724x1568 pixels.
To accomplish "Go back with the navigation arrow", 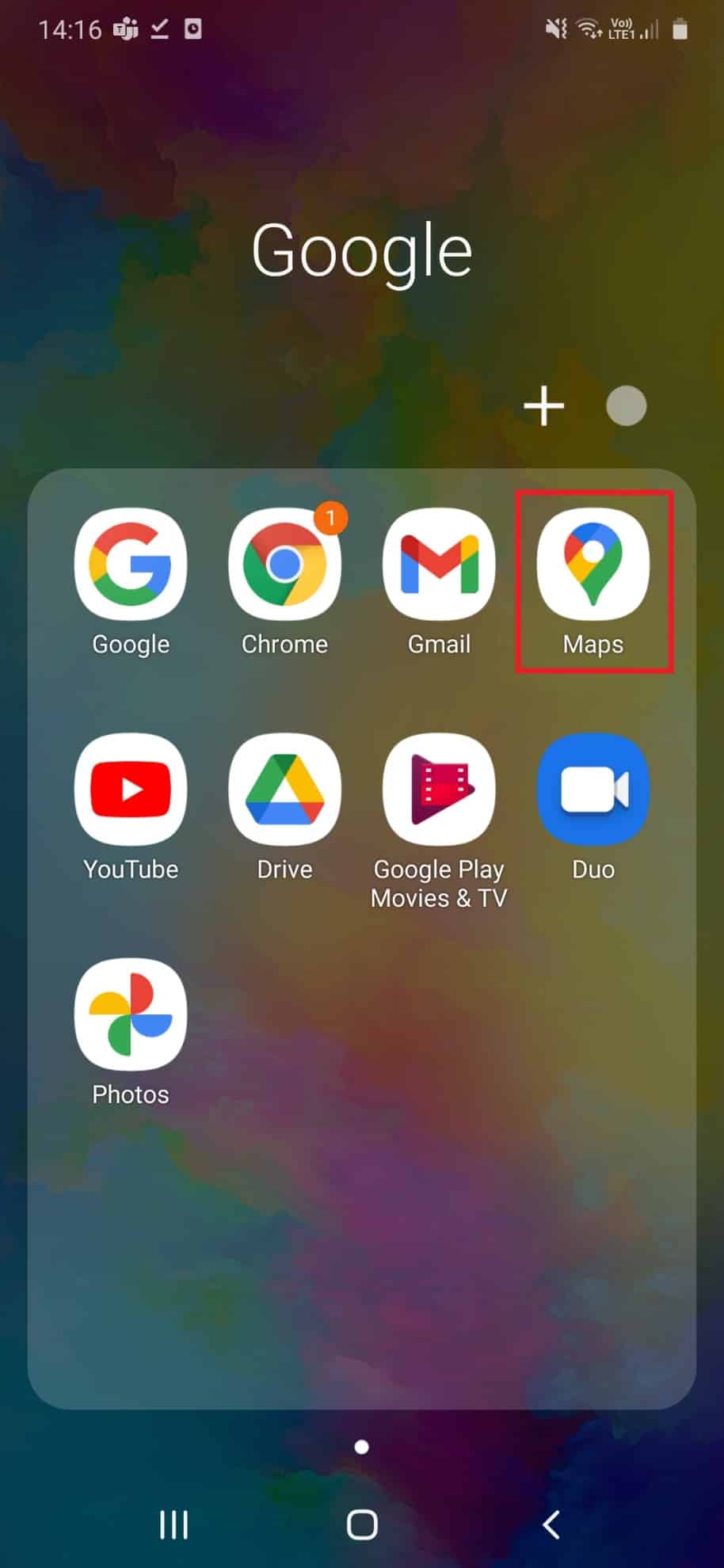I will [551, 1524].
